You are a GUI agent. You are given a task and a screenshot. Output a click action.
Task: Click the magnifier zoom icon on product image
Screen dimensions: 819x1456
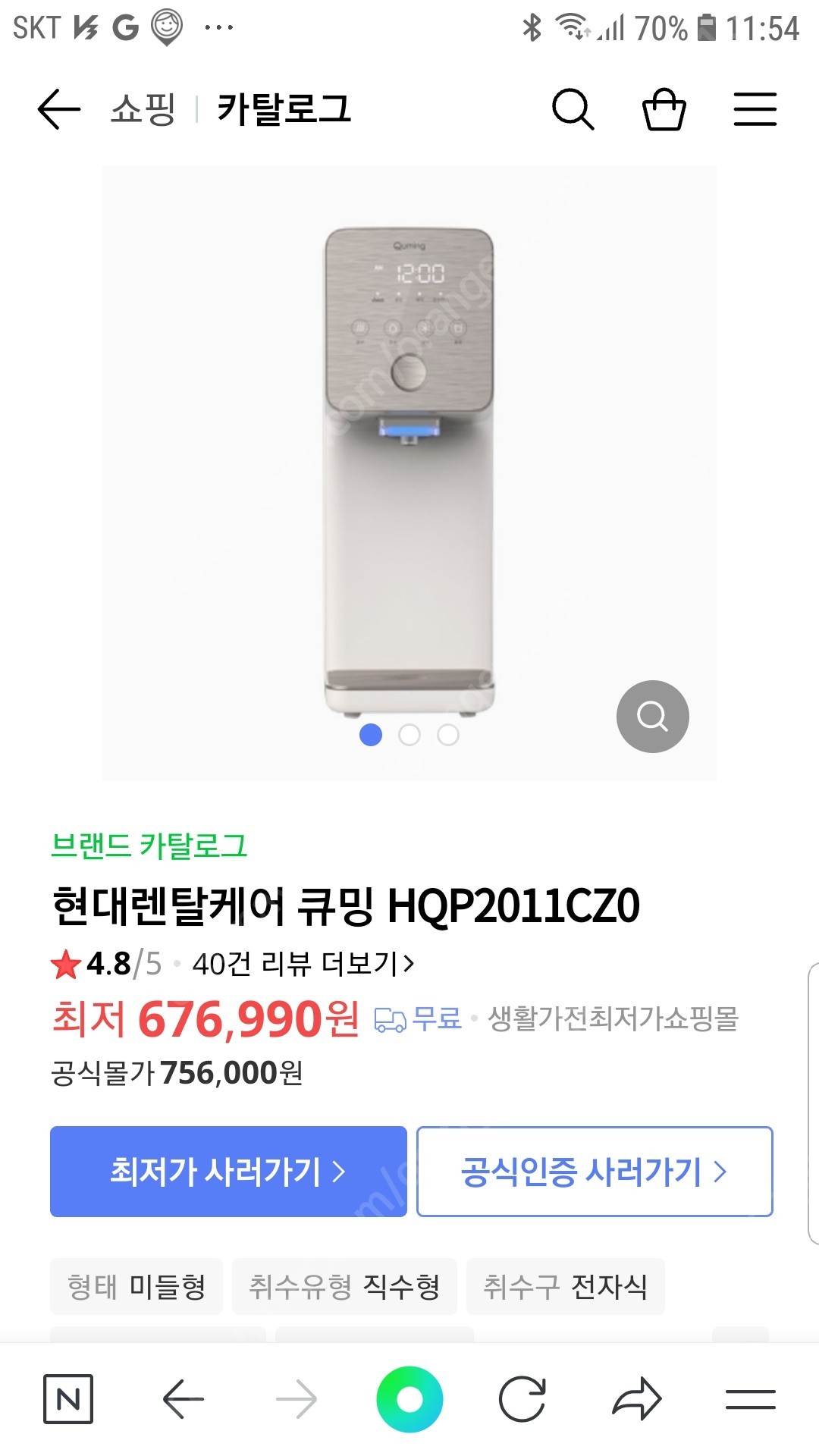(652, 715)
